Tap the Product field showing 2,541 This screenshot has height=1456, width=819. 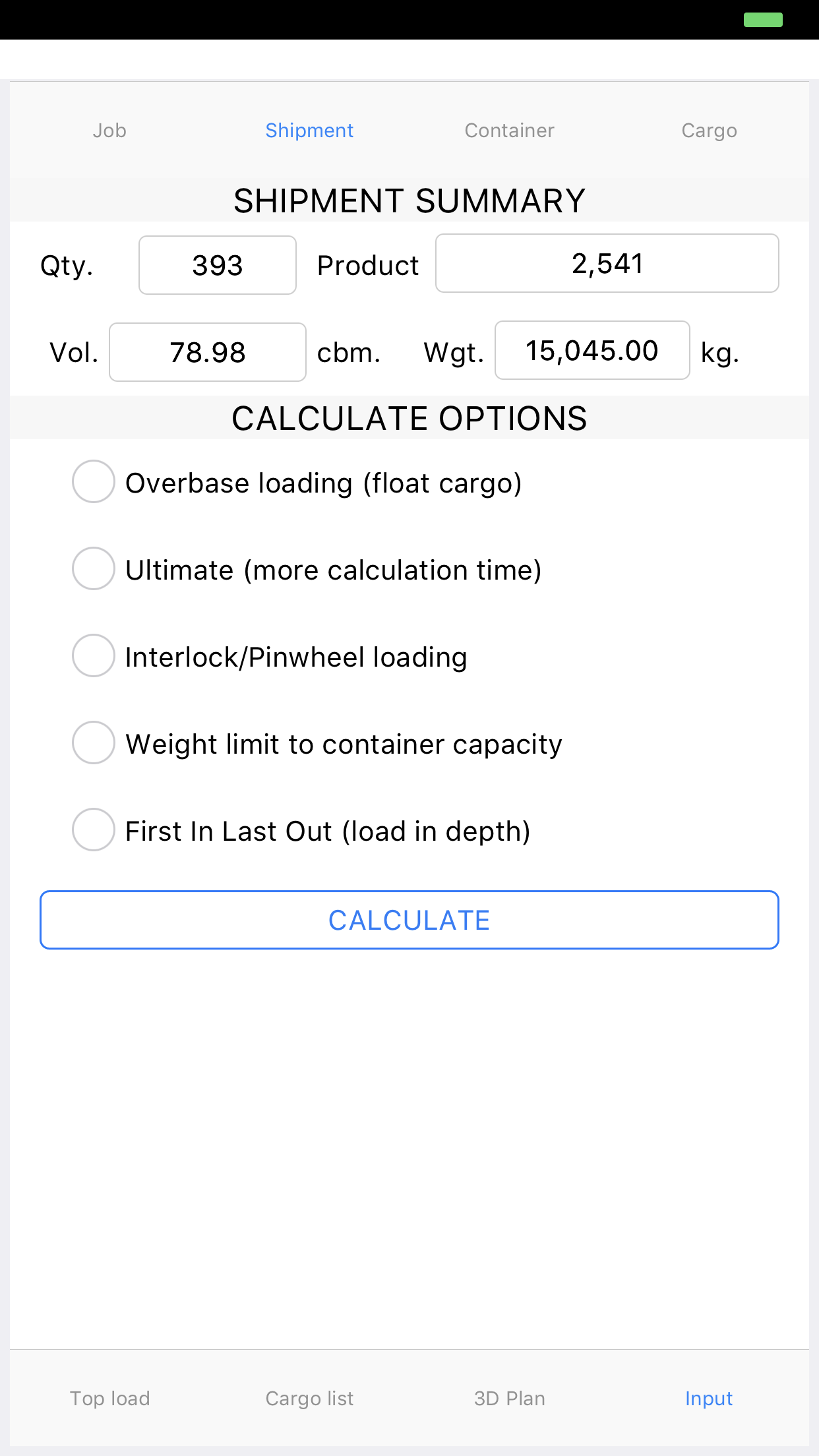(607, 263)
